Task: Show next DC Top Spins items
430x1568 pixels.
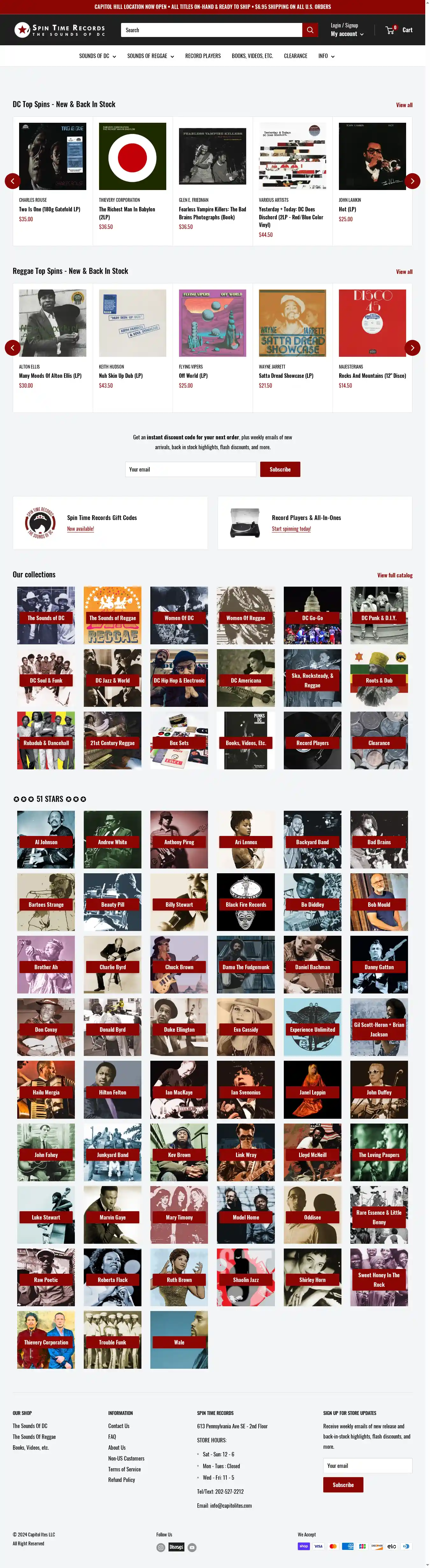Action: (412, 181)
